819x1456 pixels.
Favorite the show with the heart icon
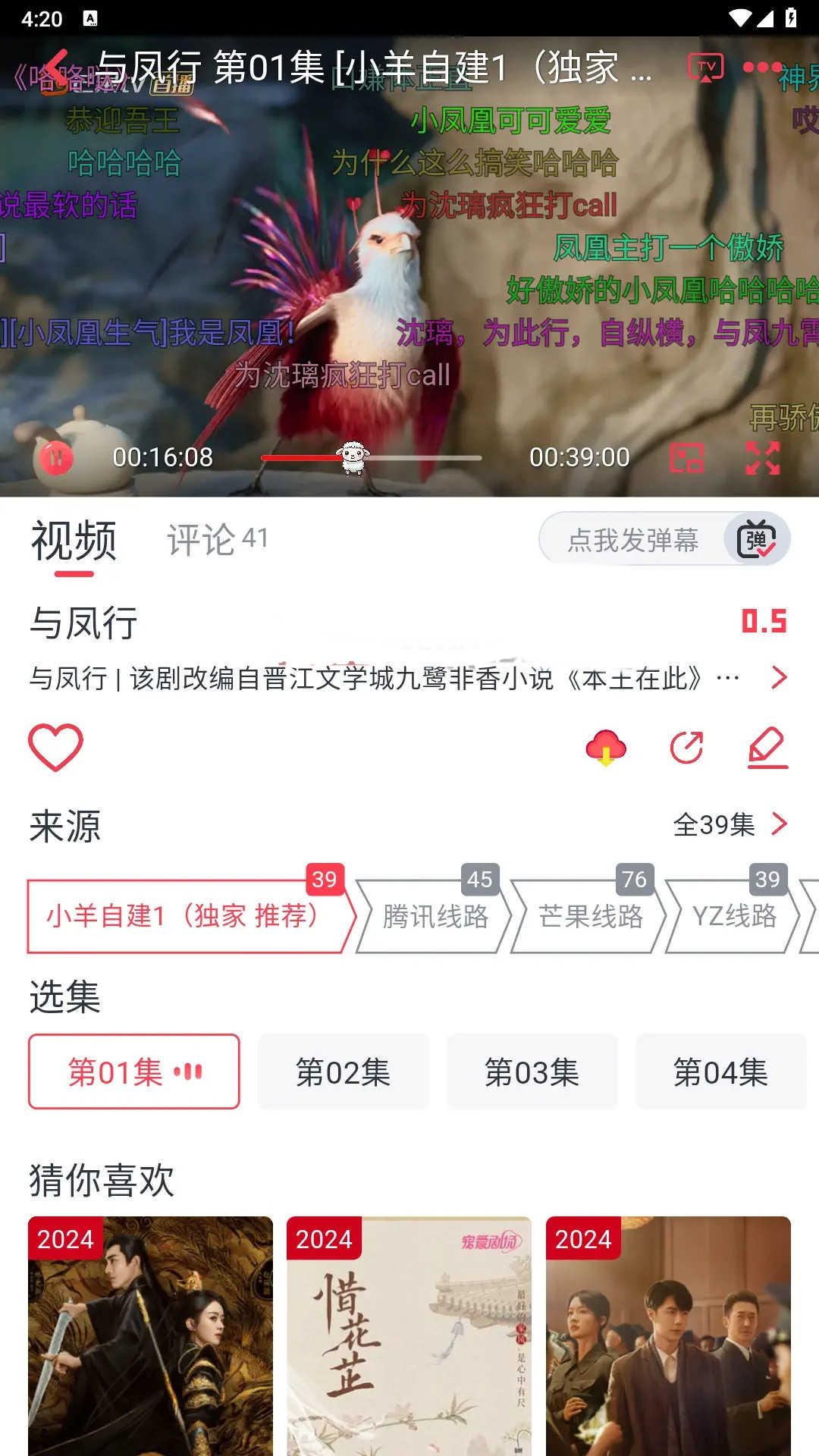57,746
